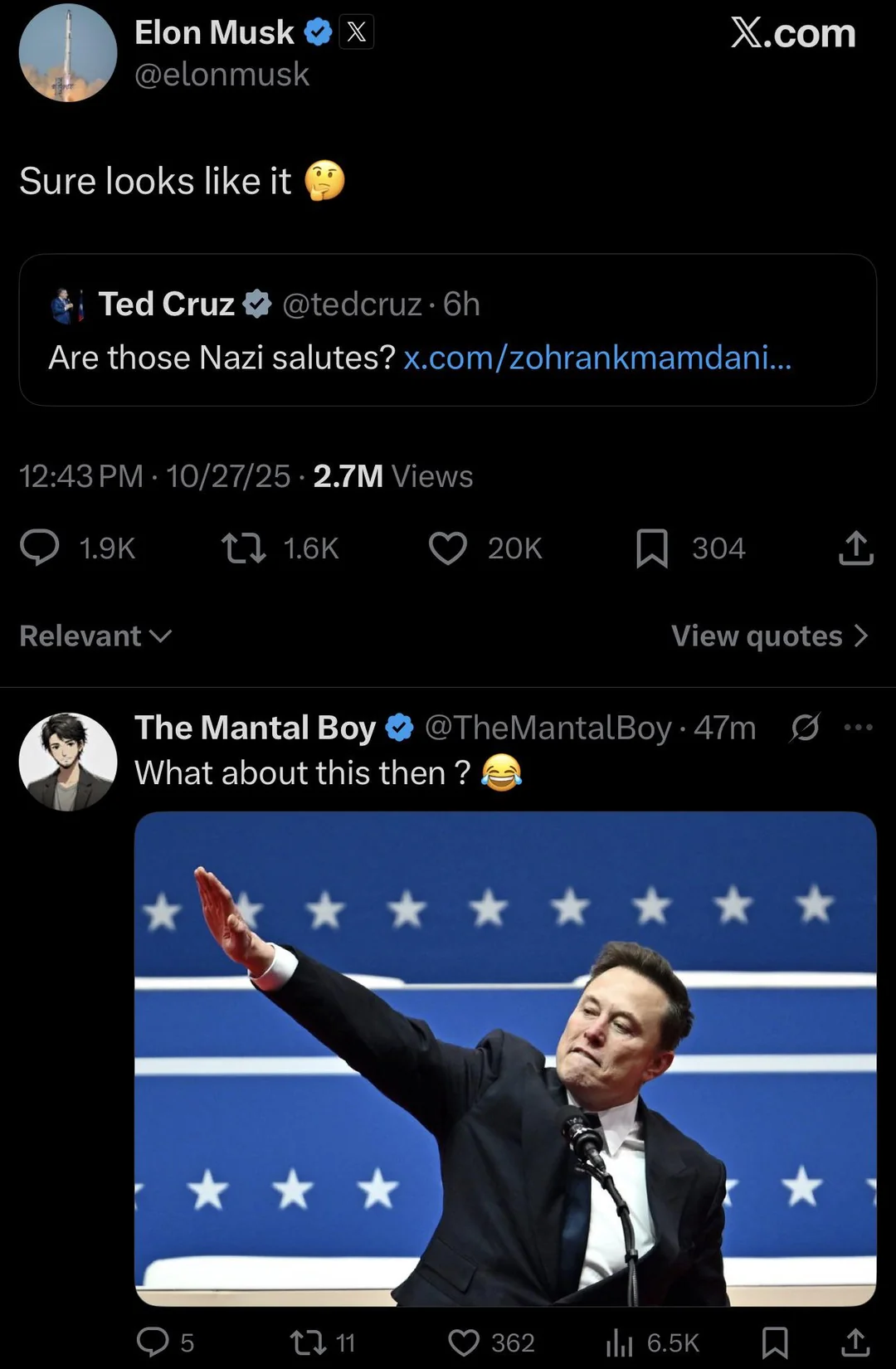Bookmark Elon Musk's post

point(652,548)
